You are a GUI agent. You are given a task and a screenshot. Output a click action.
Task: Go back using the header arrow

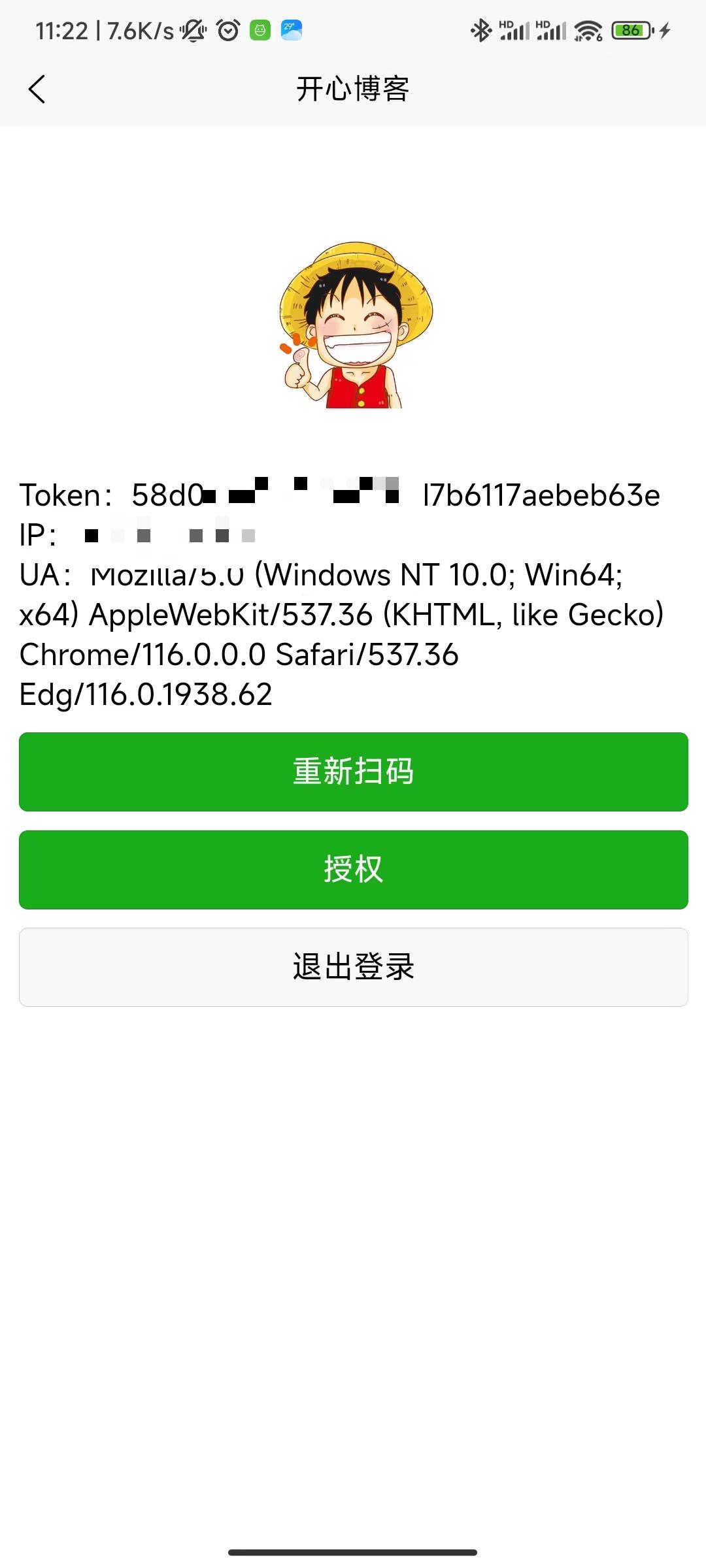(x=37, y=90)
